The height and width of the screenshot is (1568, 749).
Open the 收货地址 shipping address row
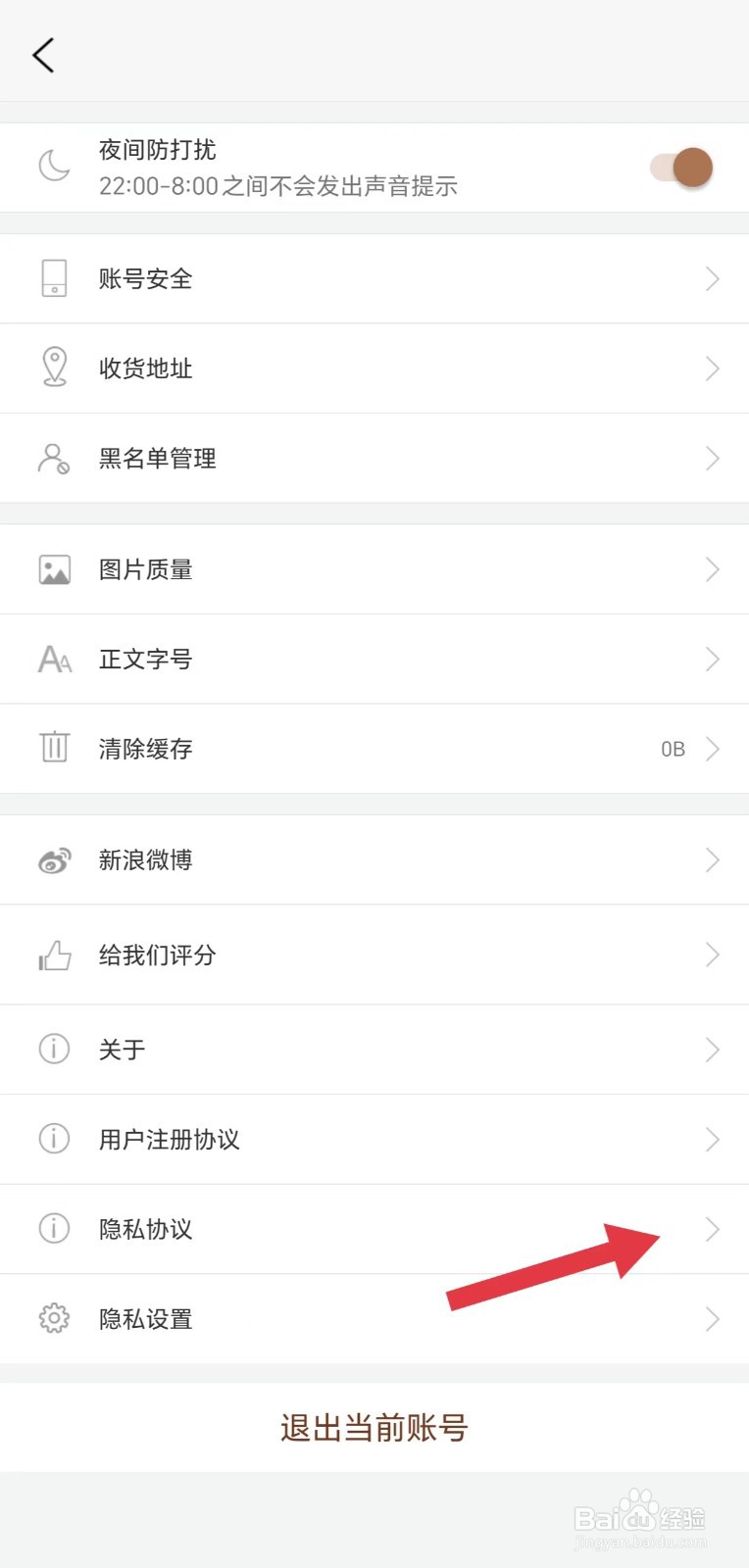(374, 368)
